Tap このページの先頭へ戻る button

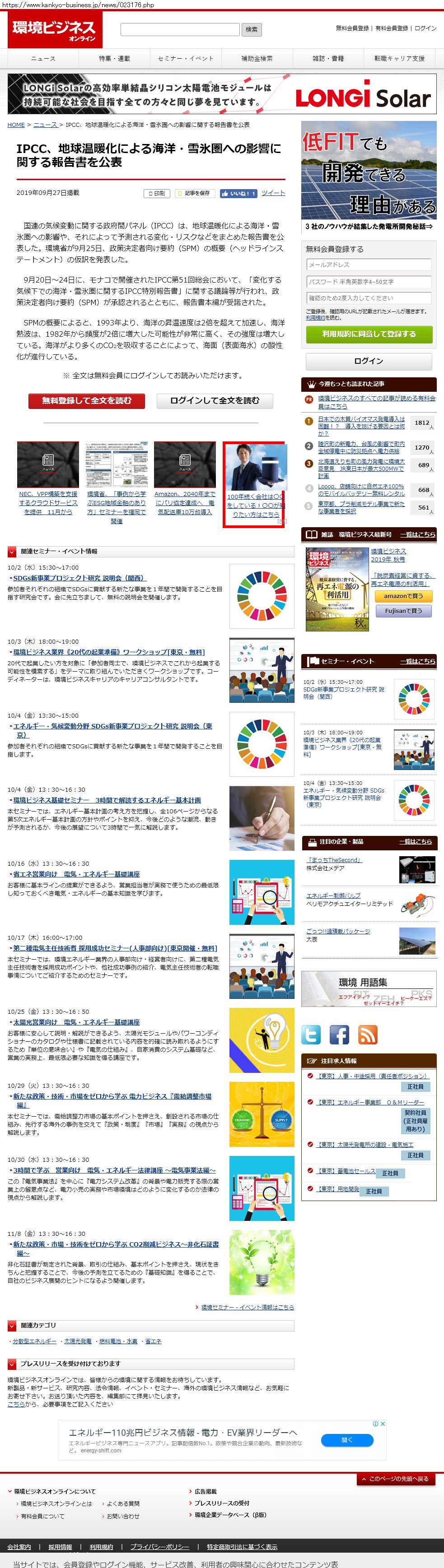tap(399, 1478)
